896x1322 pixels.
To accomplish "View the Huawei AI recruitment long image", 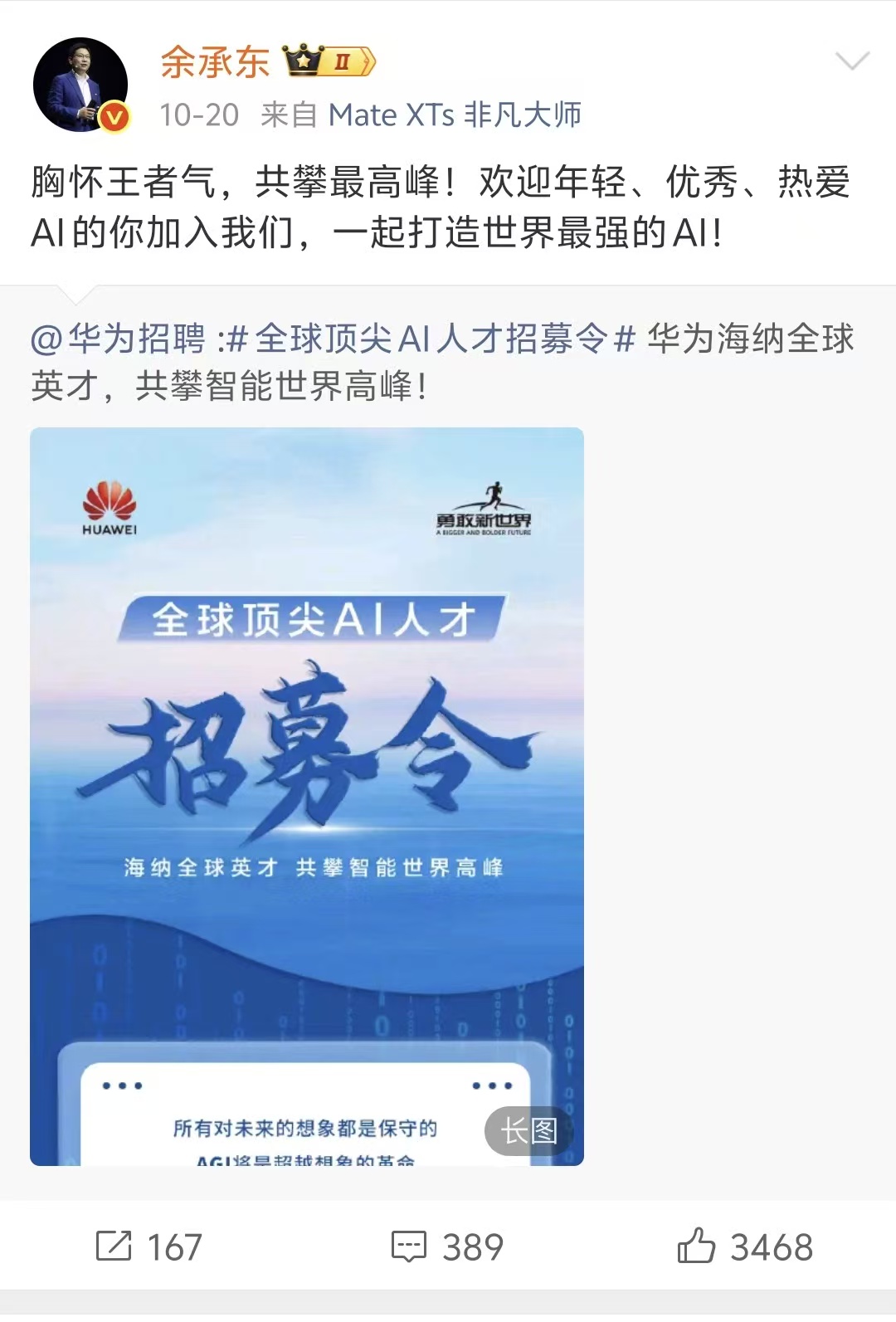I will (x=307, y=796).
